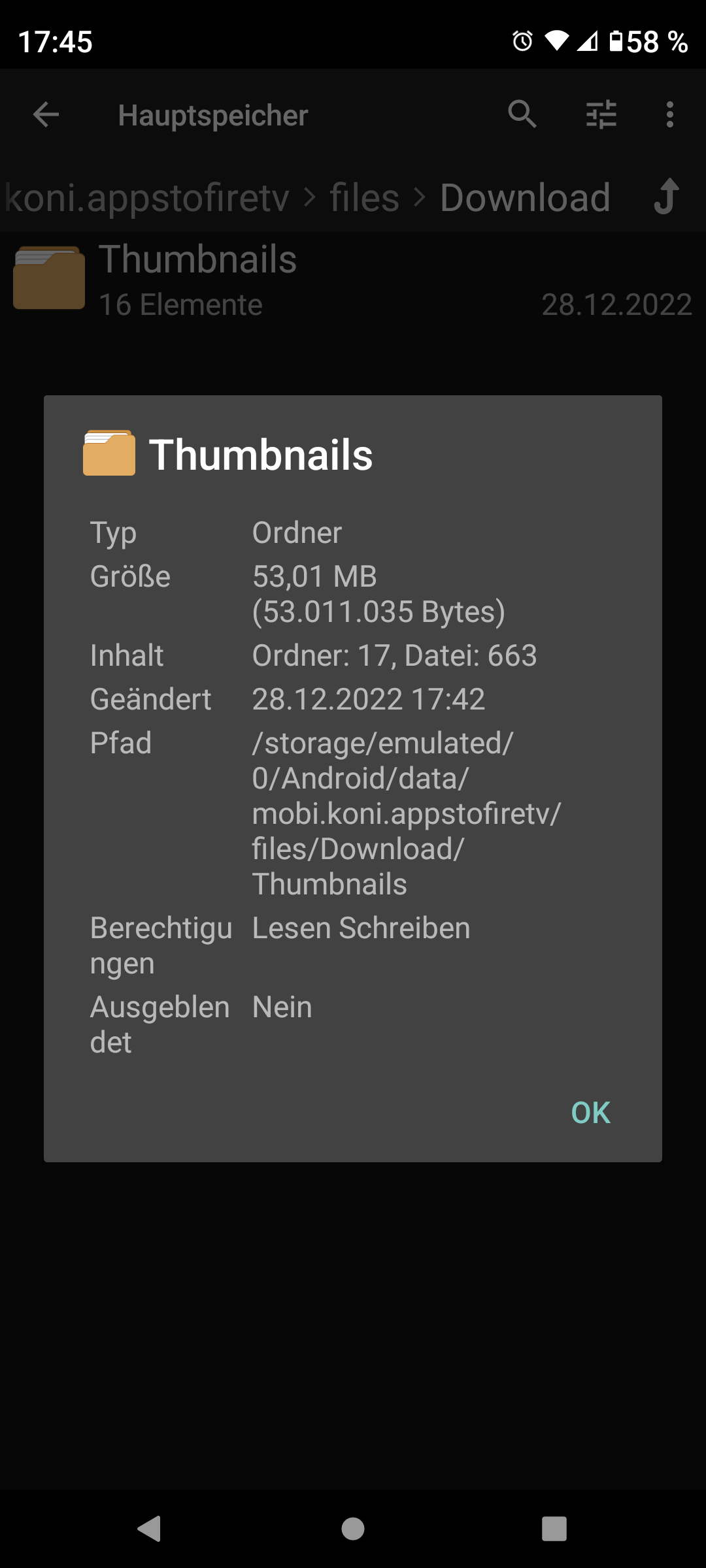This screenshot has width=706, height=1568.
Task: Go back using the app bar arrow
Action: click(46, 115)
